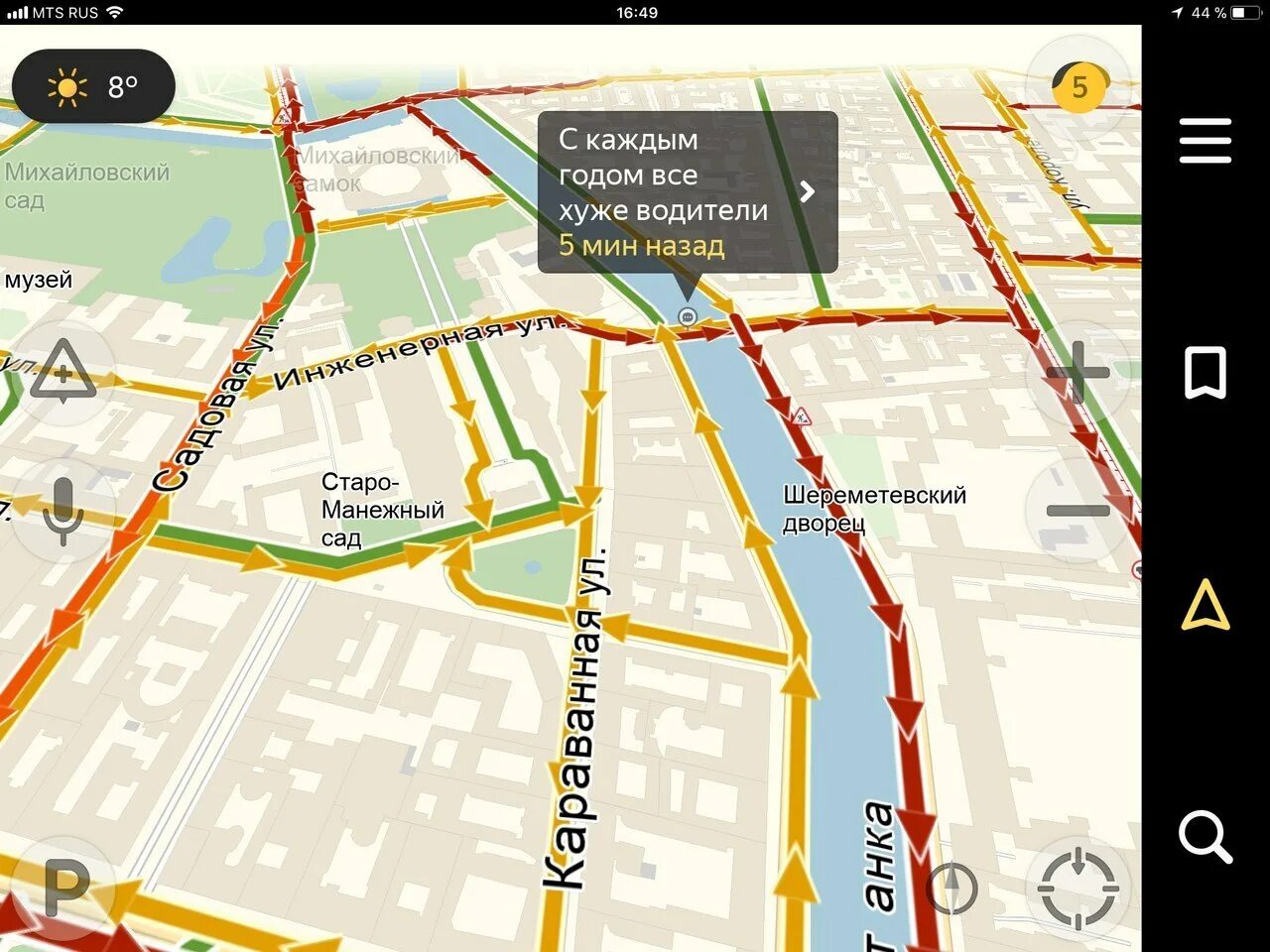The image size is (1270, 952).
Task: Activate voice input microphone
Action: coord(63,511)
